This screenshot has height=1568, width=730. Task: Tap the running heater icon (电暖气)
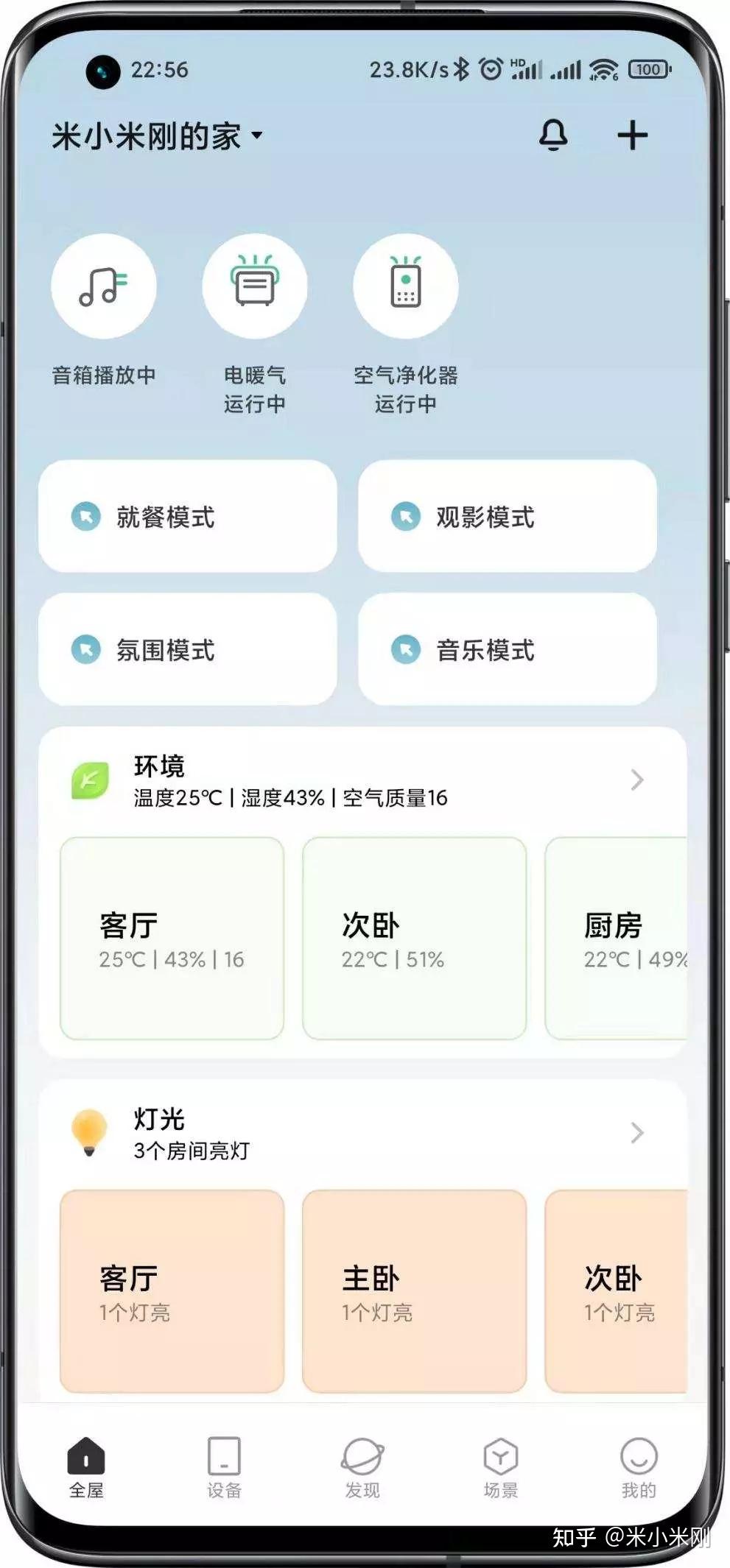pos(254,287)
